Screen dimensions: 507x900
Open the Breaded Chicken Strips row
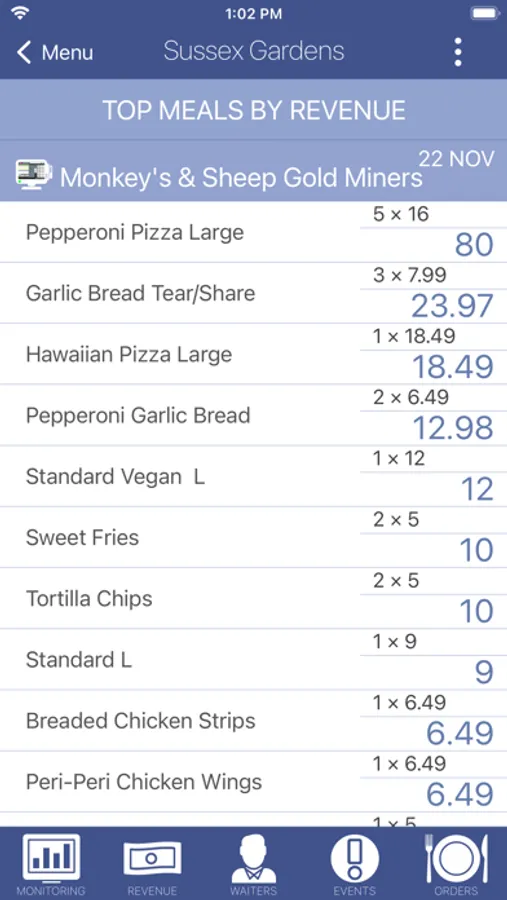tap(253, 720)
